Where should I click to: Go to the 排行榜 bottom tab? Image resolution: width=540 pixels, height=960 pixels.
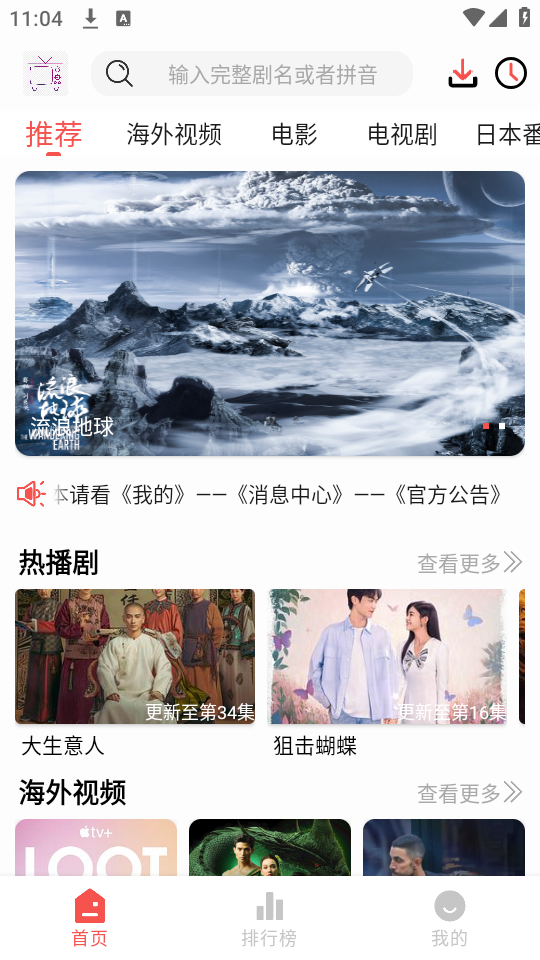(x=269, y=918)
